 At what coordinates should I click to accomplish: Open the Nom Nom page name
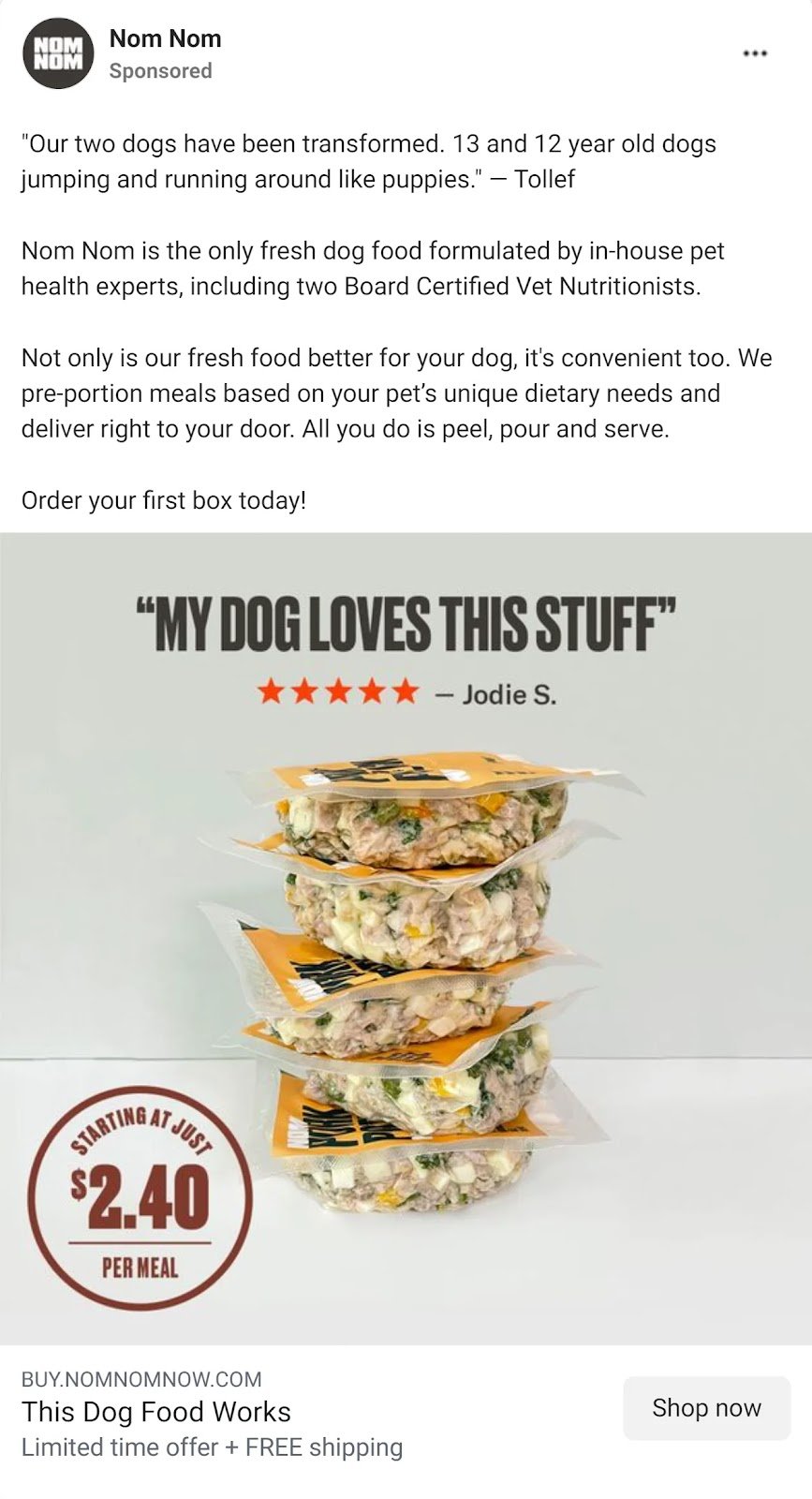tap(164, 38)
